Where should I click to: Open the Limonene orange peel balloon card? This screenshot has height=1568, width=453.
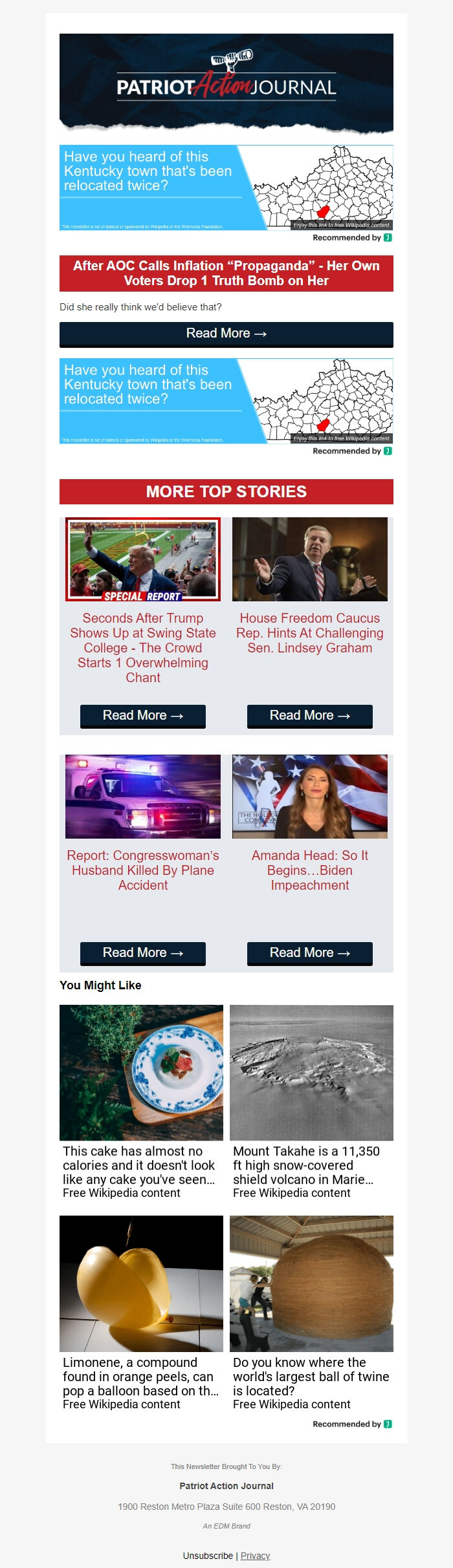[141, 1313]
